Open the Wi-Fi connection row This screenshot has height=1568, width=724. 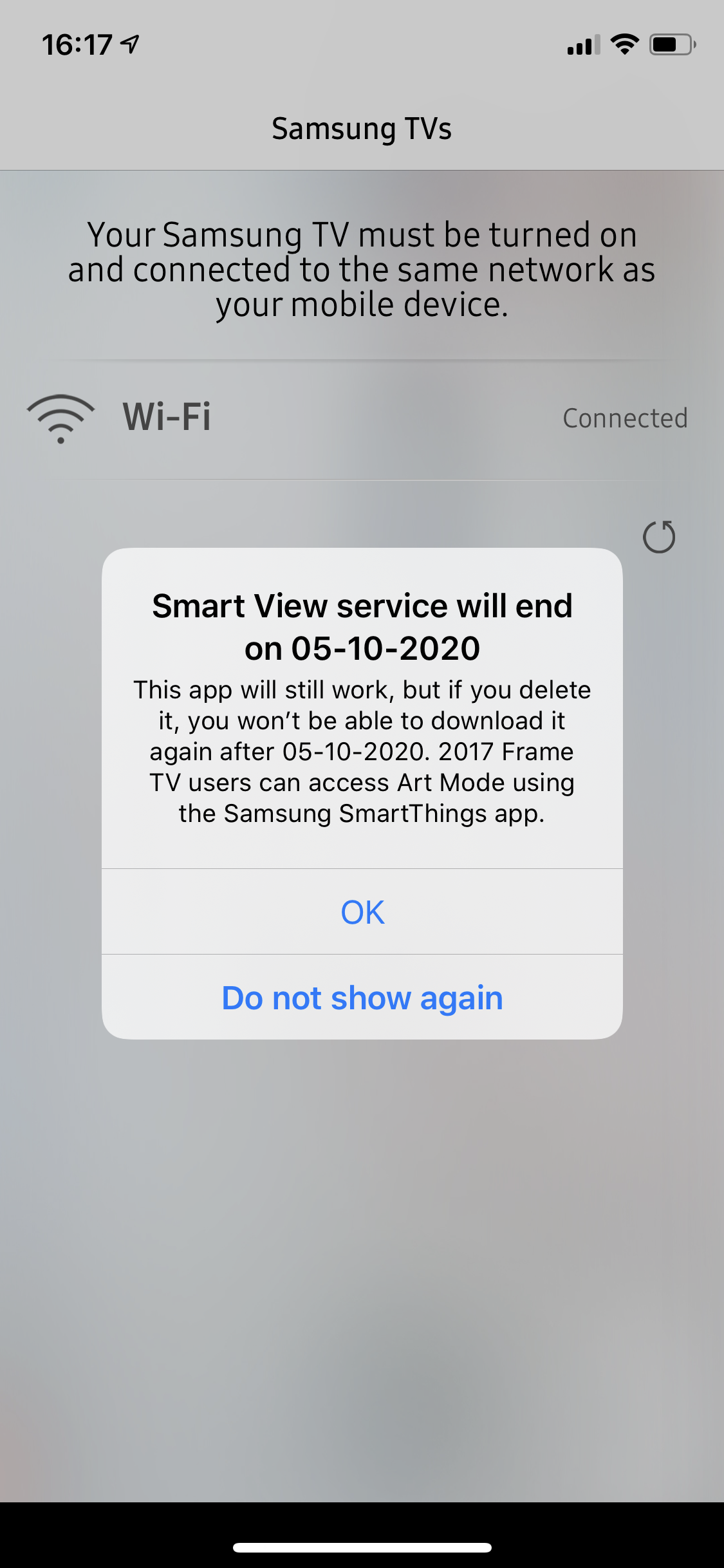tap(362, 418)
